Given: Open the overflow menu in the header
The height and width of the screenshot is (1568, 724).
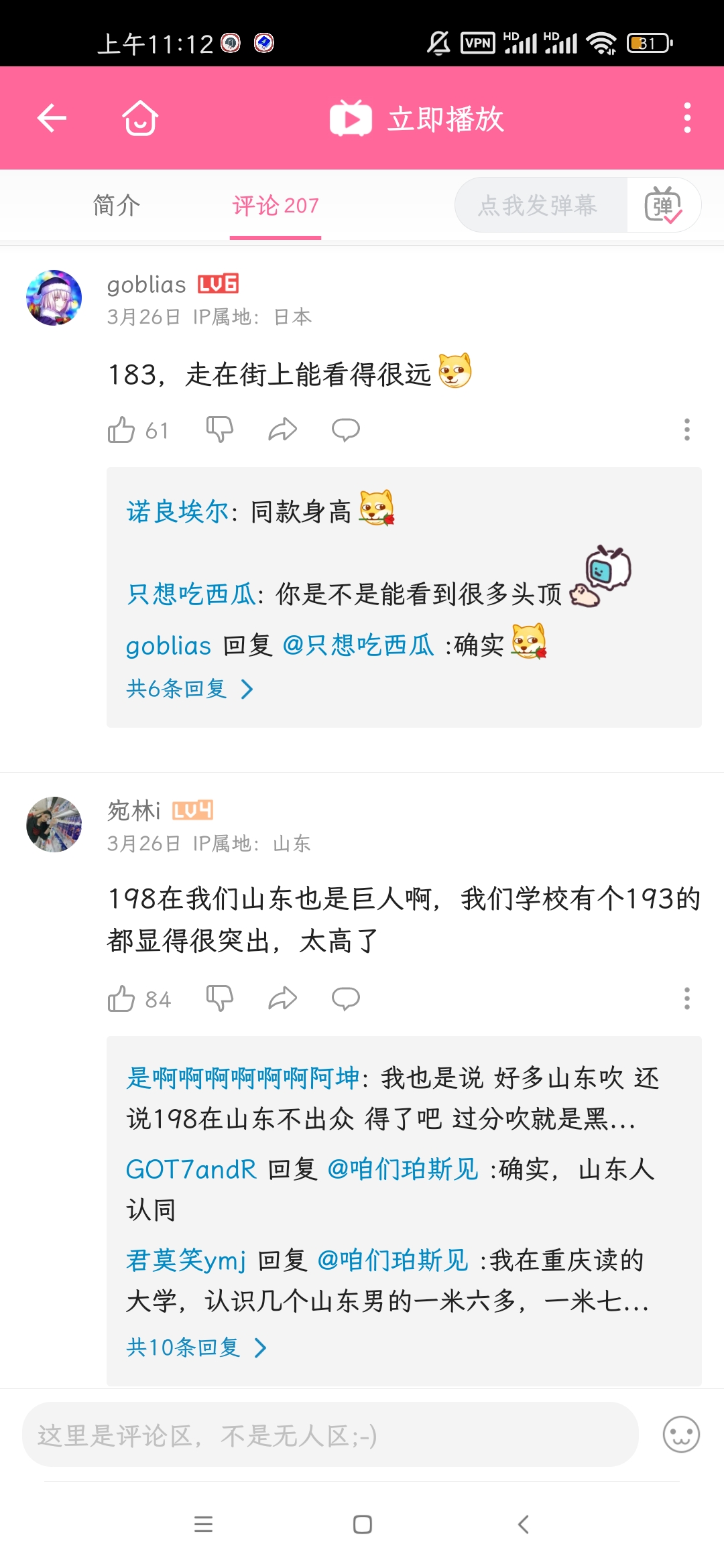Looking at the screenshot, I should click(687, 118).
